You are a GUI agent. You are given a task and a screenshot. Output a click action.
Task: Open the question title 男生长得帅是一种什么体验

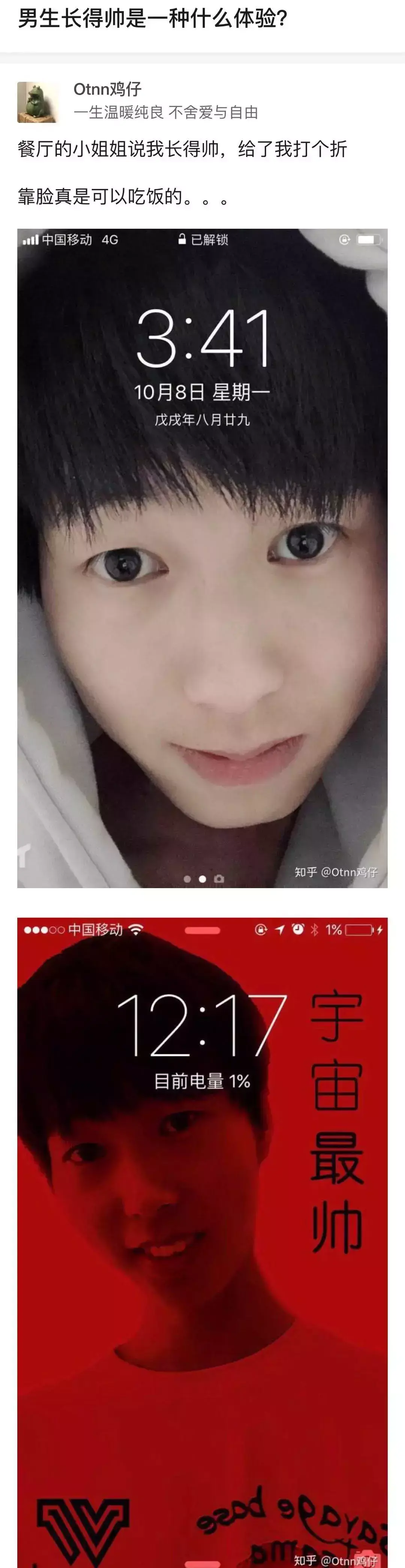[152, 20]
